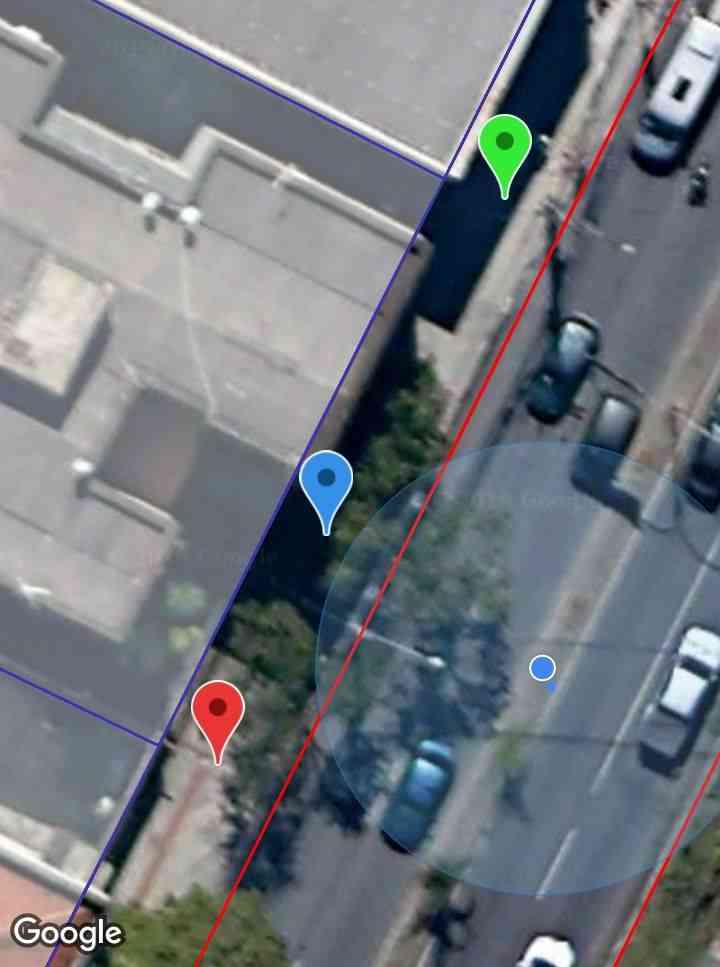Image resolution: width=720 pixels, height=967 pixels.
Task: Select the blue map pin
Action: click(x=326, y=483)
